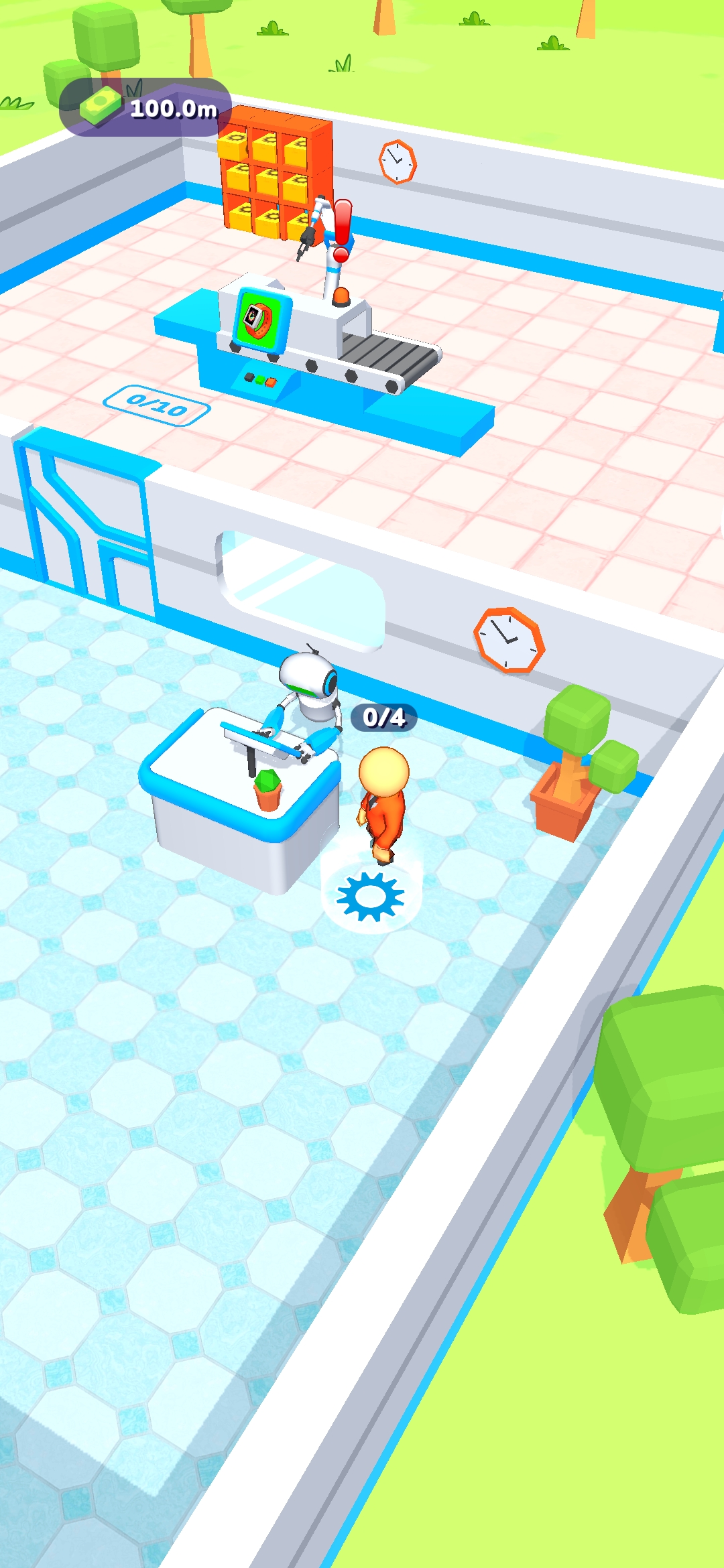
Task: Tap the blue gear upgrade spot
Action: 371,897
